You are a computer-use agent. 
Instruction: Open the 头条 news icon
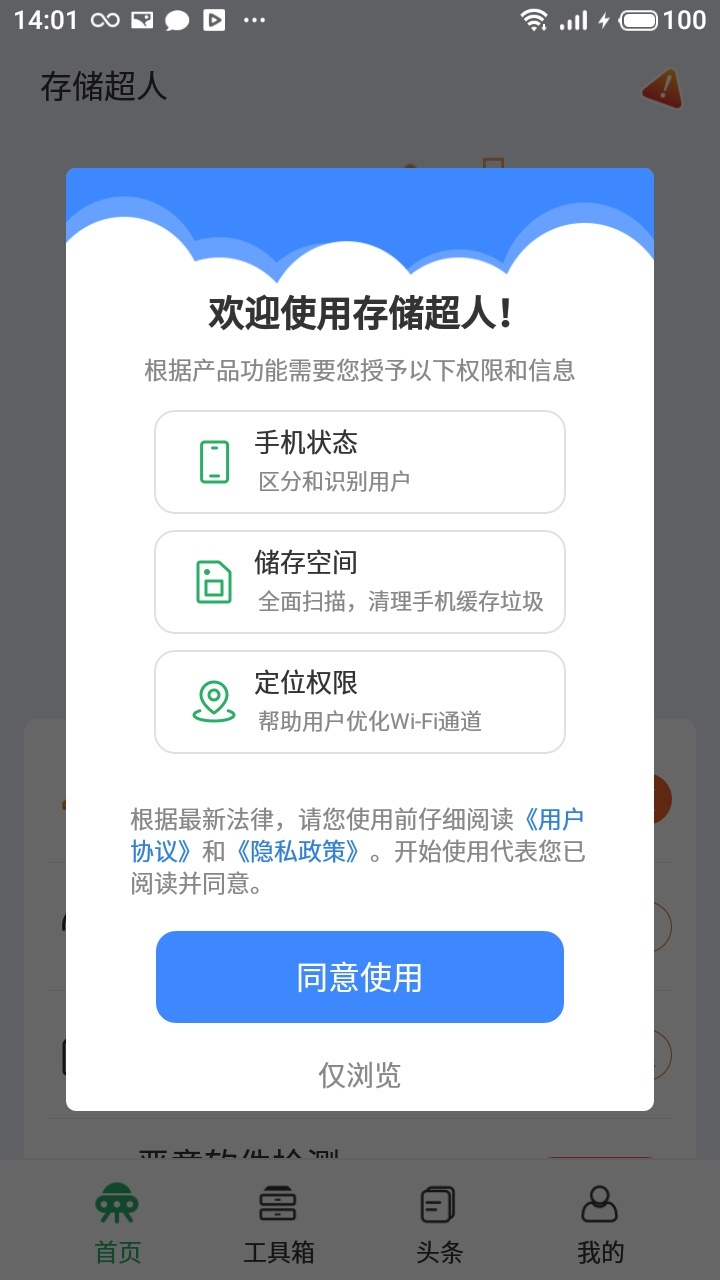pos(438,1206)
